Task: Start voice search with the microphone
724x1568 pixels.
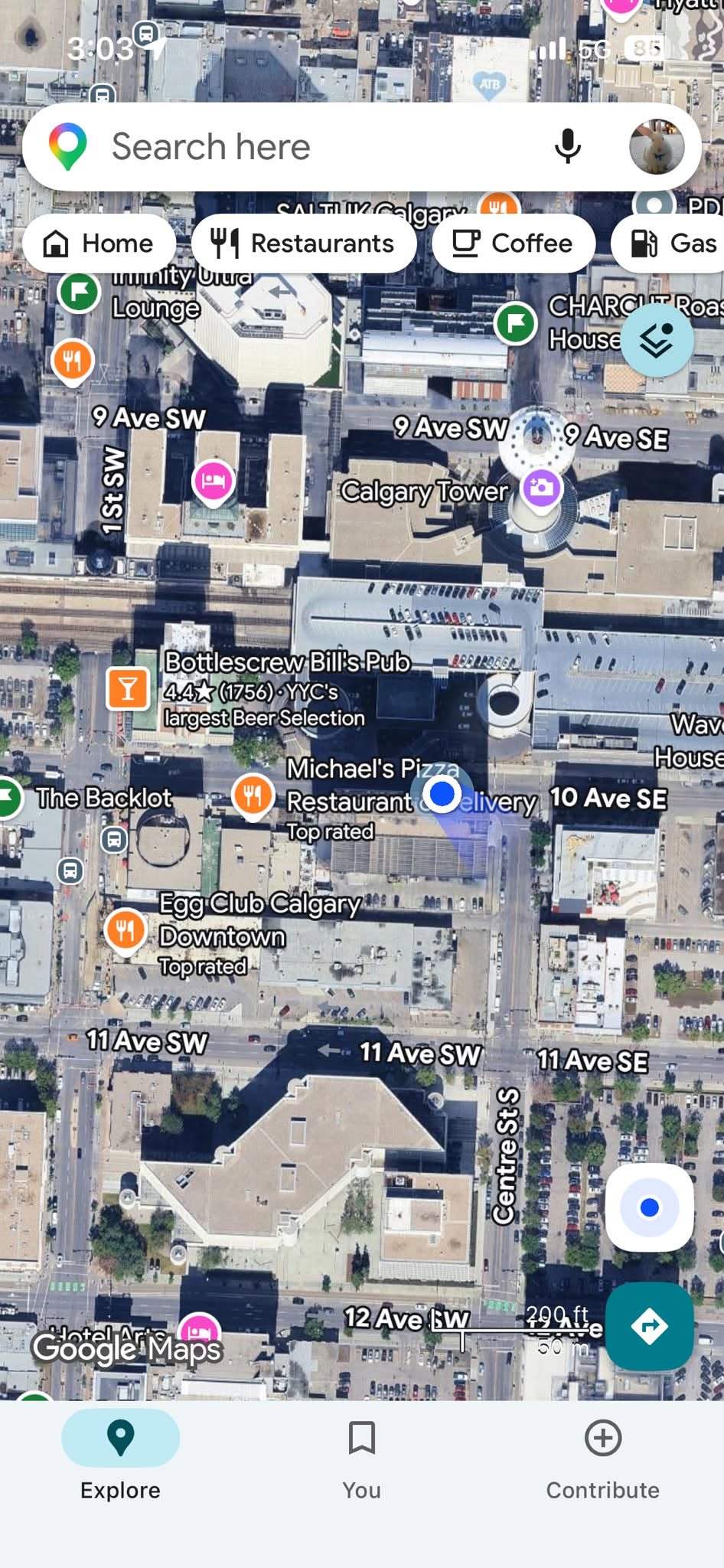Action: [567, 146]
